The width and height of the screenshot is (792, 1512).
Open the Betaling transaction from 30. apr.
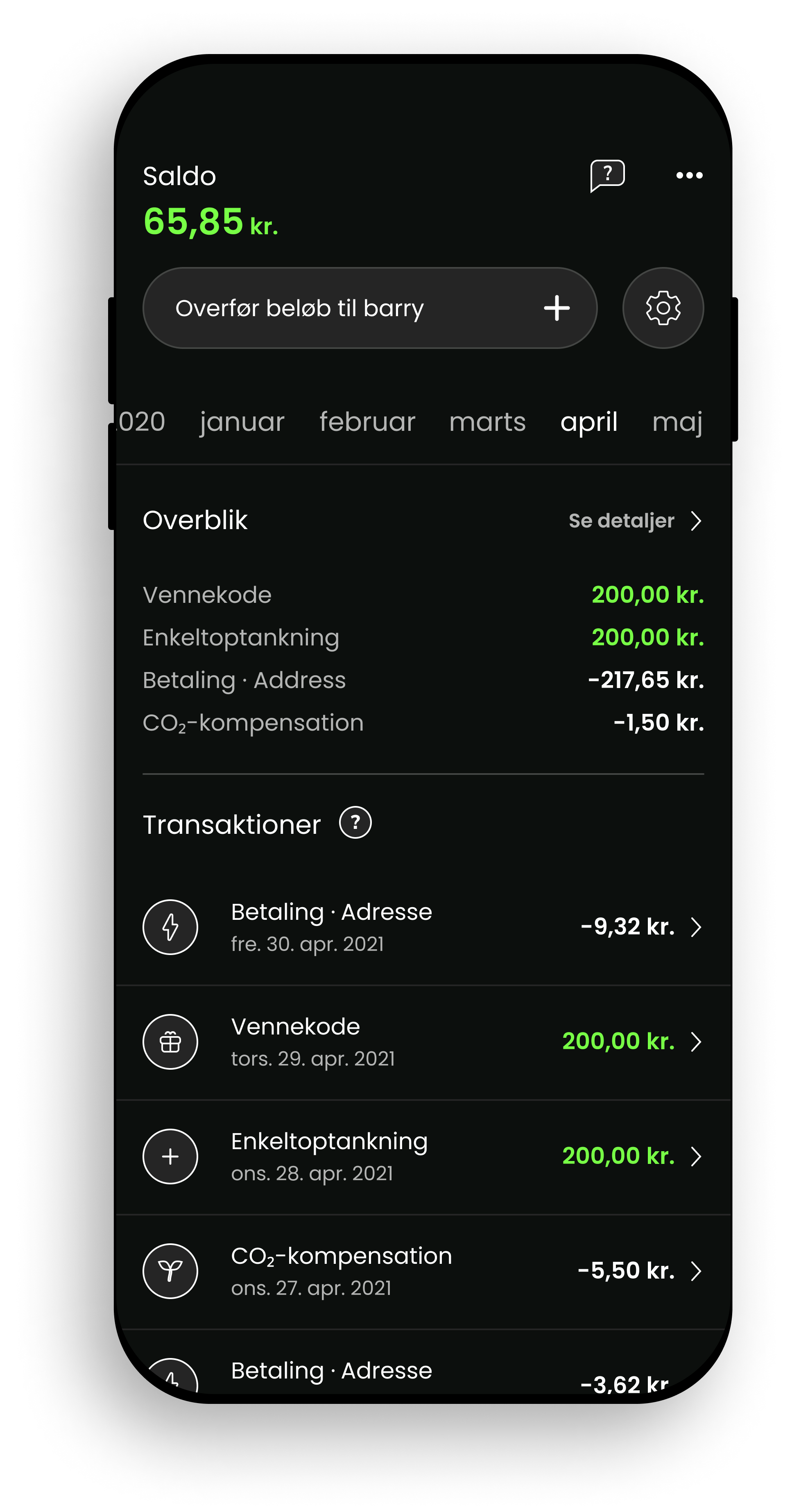pos(423,928)
